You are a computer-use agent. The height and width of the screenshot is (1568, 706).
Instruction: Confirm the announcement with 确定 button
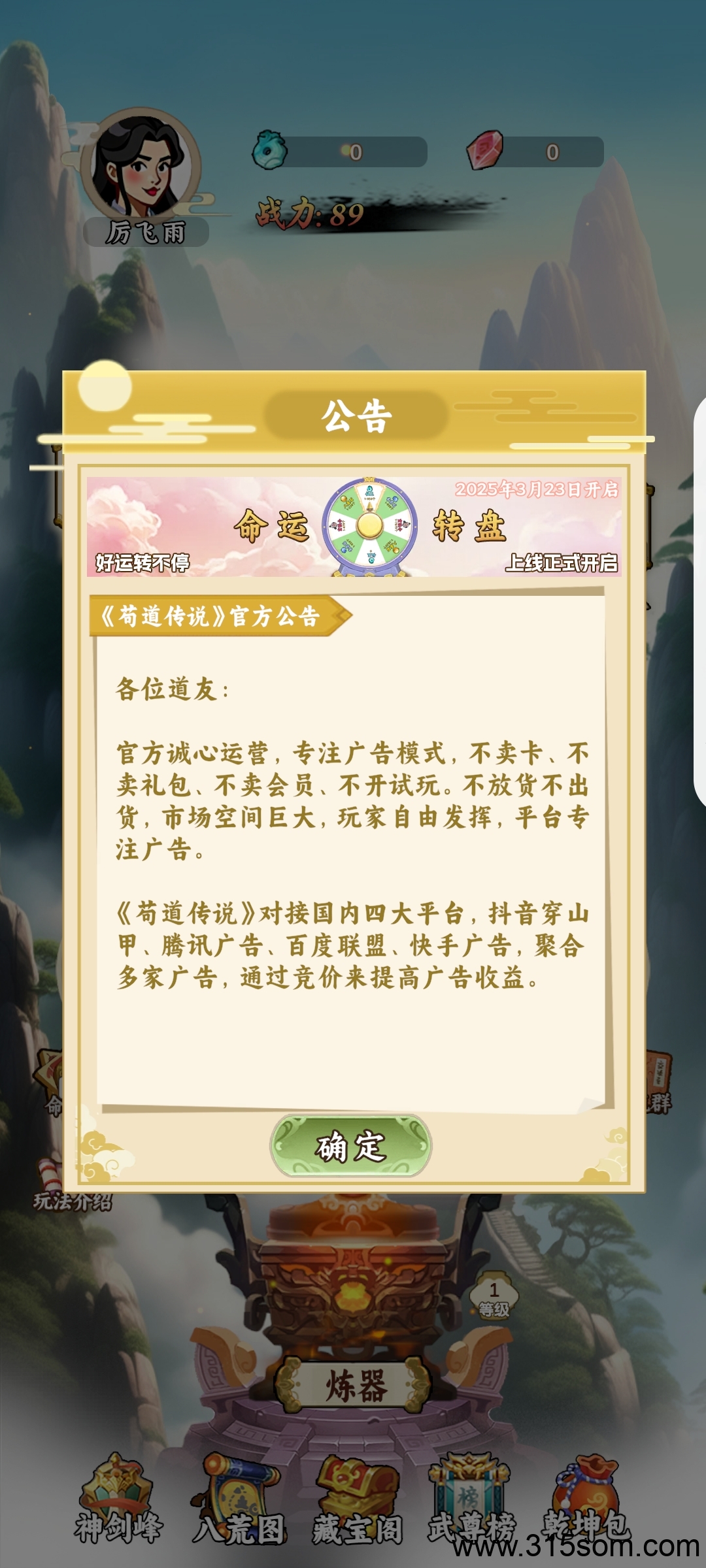tap(351, 1147)
